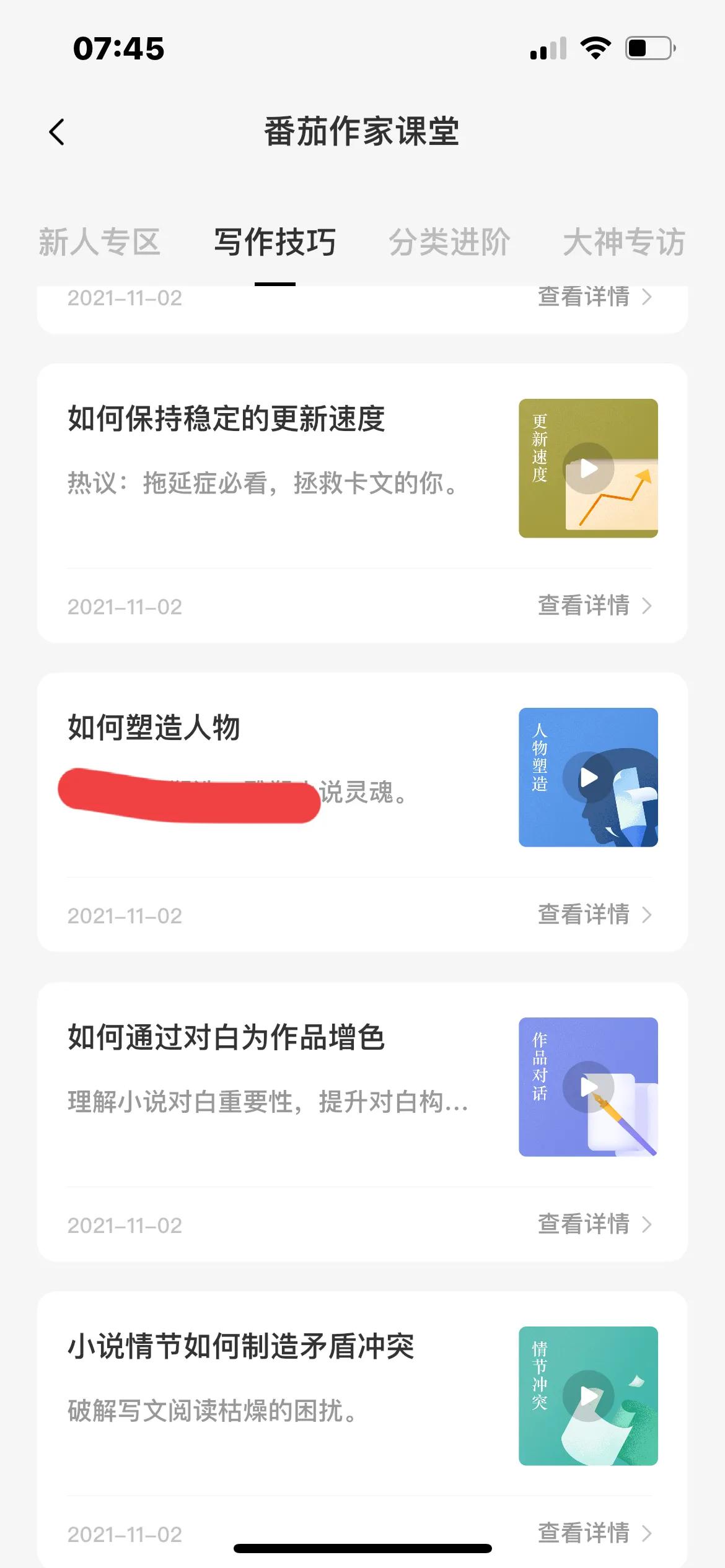Open the 如何通过对白为作品增色 lesson card
Screen dimensions: 725x1568
click(226, 1037)
